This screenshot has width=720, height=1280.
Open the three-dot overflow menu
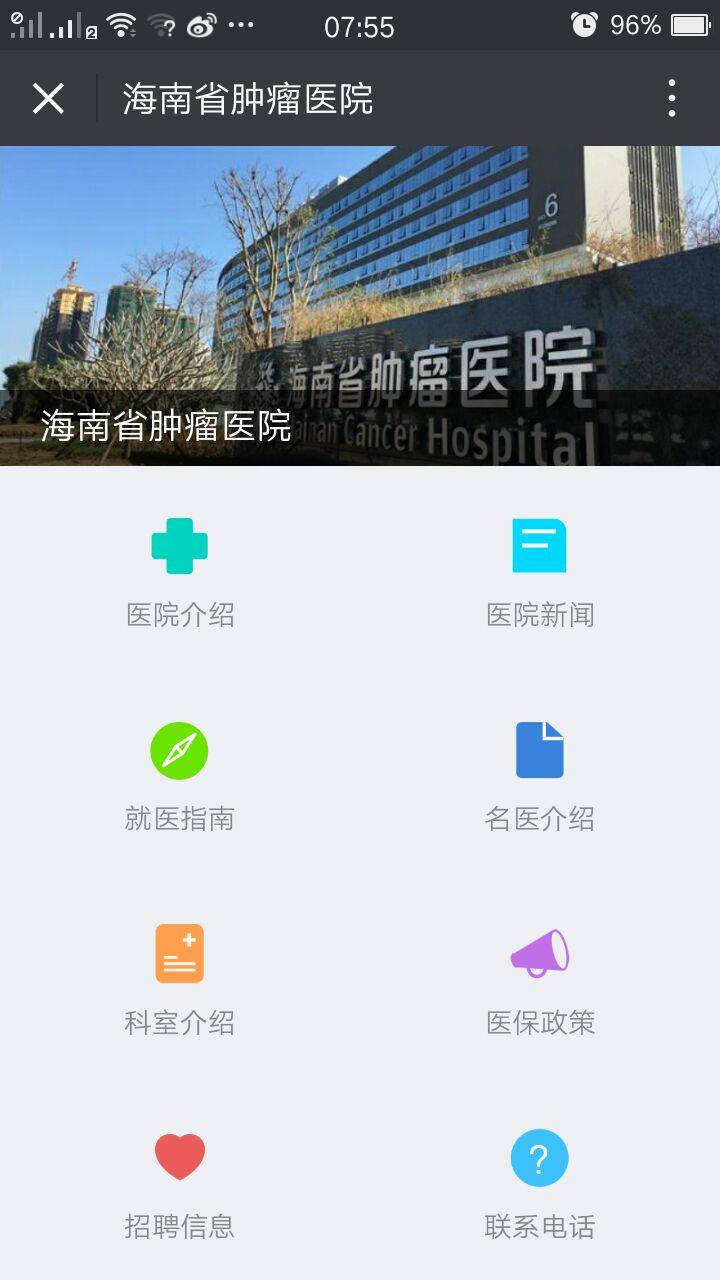tap(672, 99)
